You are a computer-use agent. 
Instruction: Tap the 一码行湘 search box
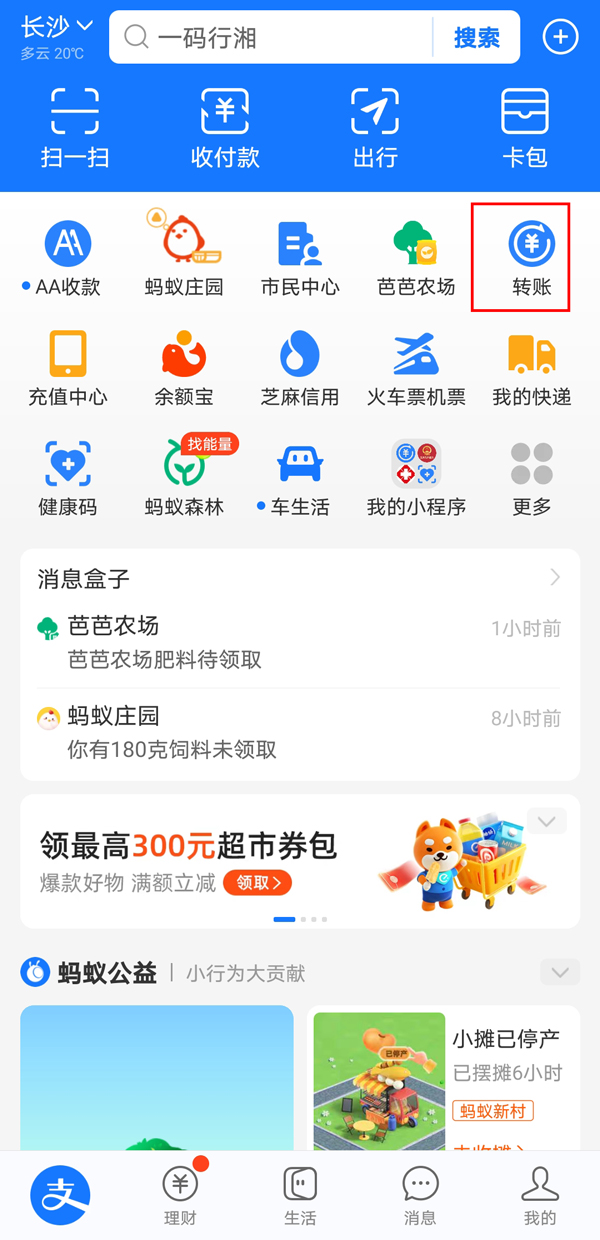click(270, 38)
